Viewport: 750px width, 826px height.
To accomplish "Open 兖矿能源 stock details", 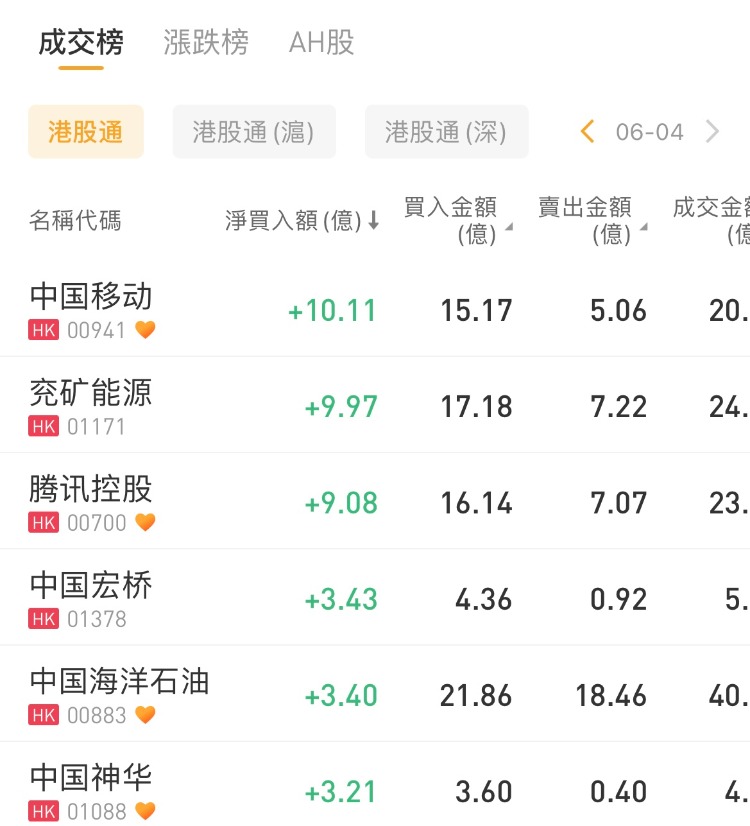I will (92, 405).
